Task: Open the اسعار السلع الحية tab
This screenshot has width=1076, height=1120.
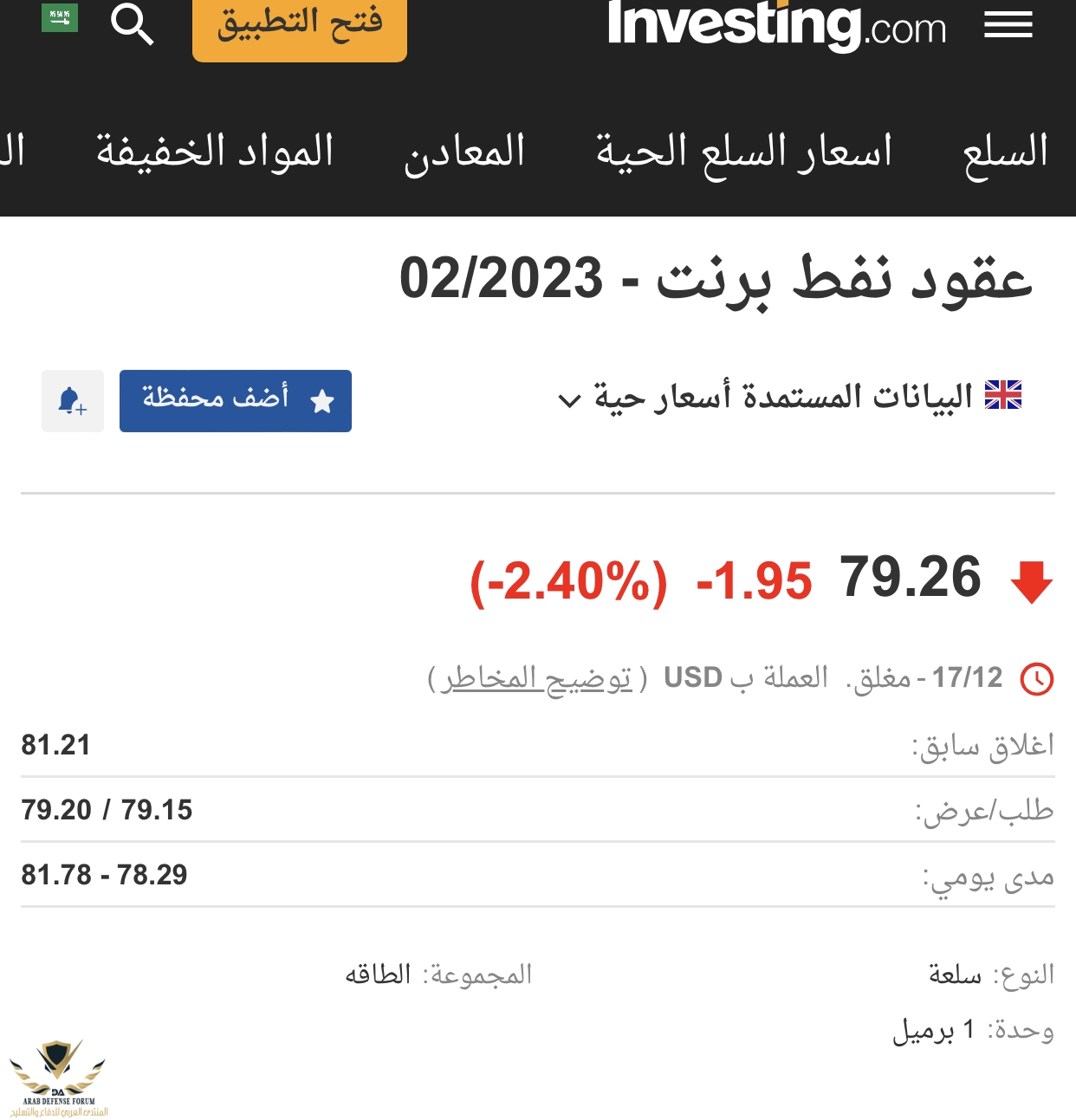Action: pyautogui.click(x=743, y=152)
